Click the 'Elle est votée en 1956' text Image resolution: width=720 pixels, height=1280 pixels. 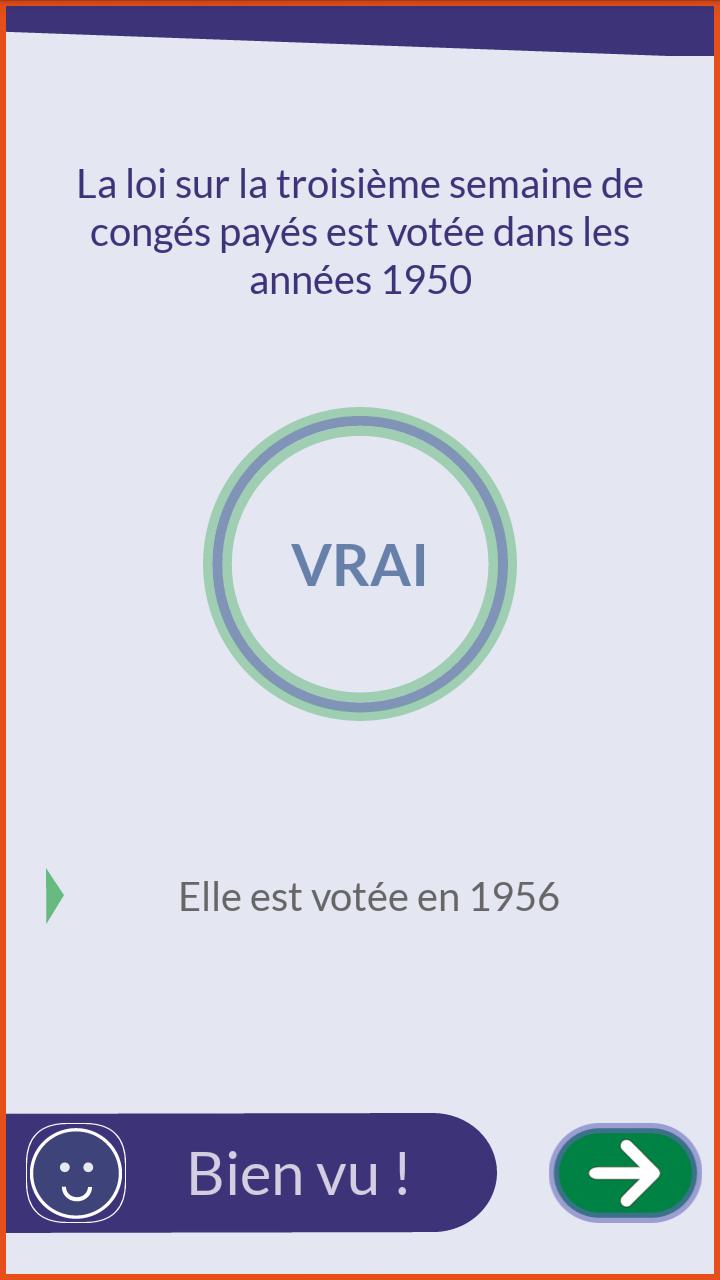click(x=370, y=896)
